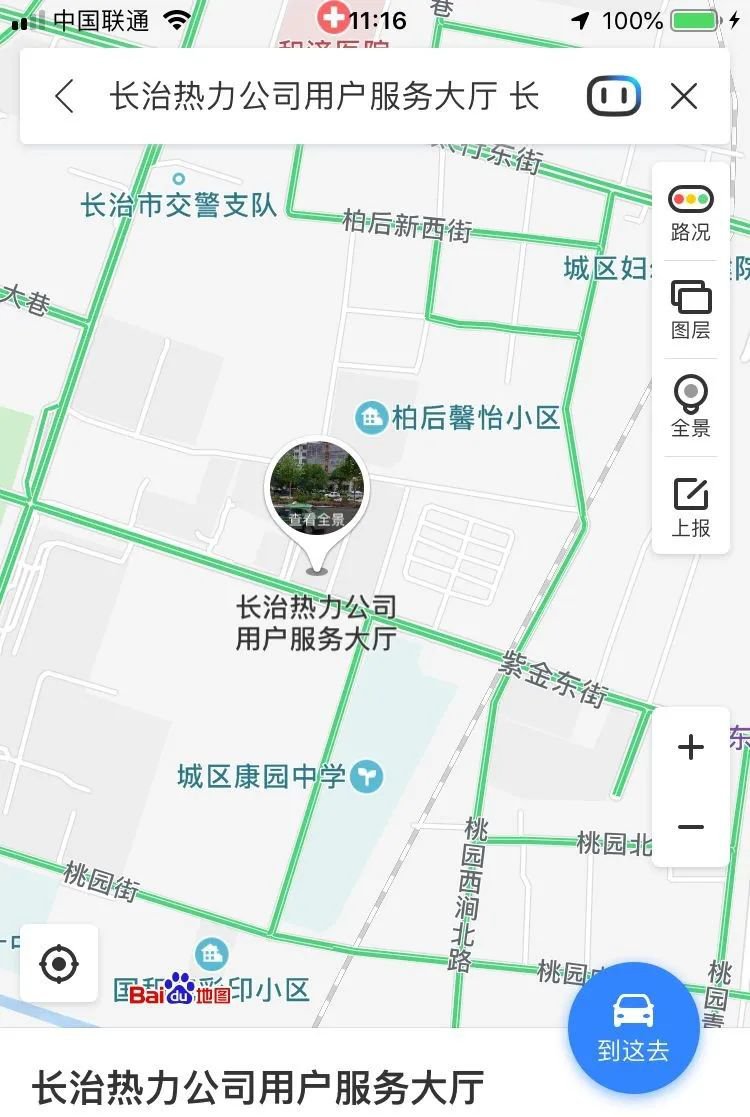Screen dimensions: 750x1117
Task: Open the robot voice assistant icon
Action: pyautogui.click(x=613, y=97)
